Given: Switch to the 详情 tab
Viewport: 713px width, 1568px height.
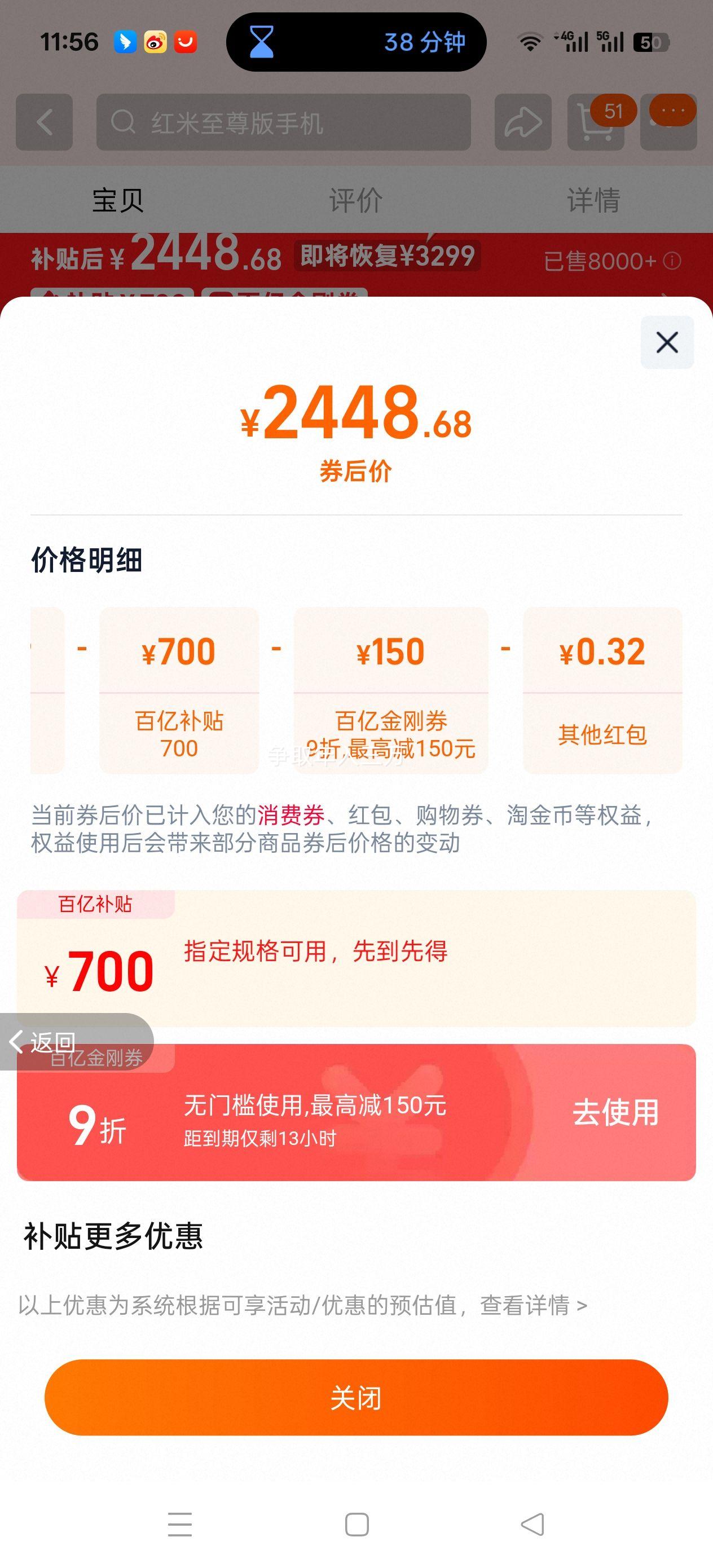Looking at the screenshot, I should 593,199.
